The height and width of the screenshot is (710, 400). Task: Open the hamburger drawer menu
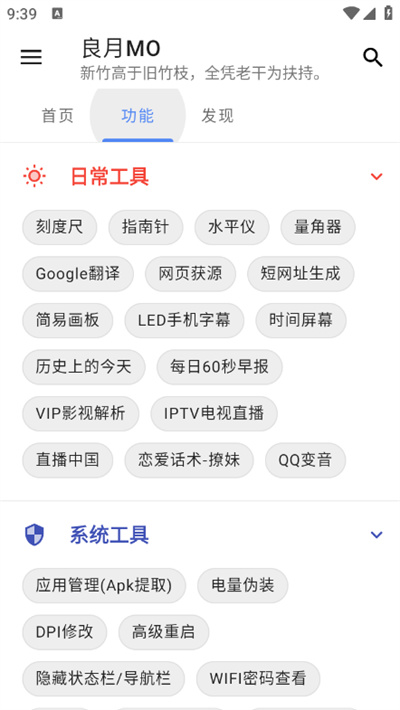click(31, 57)
